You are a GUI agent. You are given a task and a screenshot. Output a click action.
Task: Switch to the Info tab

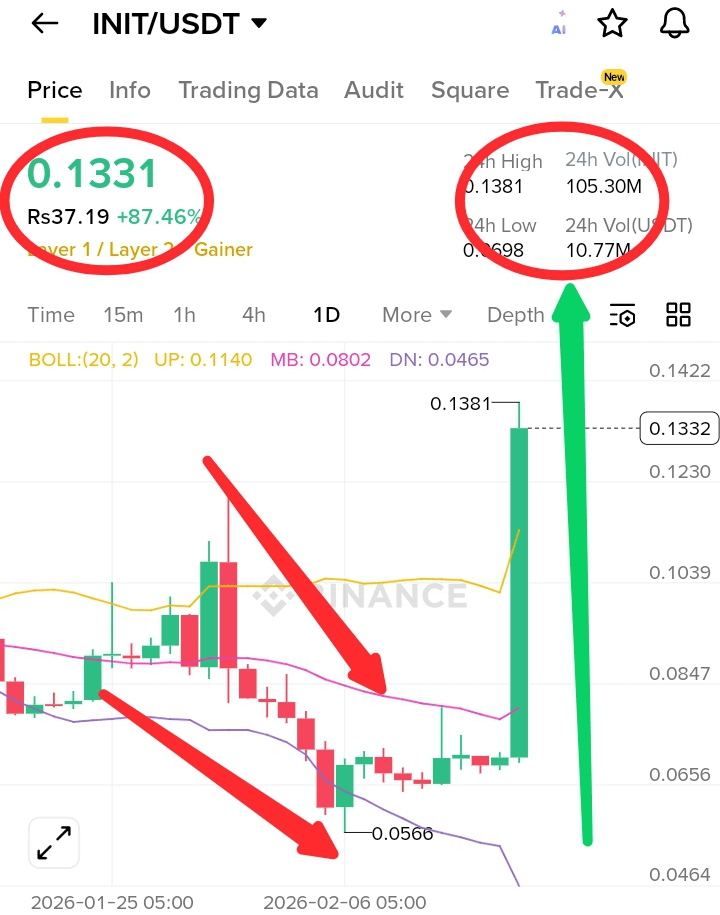(130, 90)
